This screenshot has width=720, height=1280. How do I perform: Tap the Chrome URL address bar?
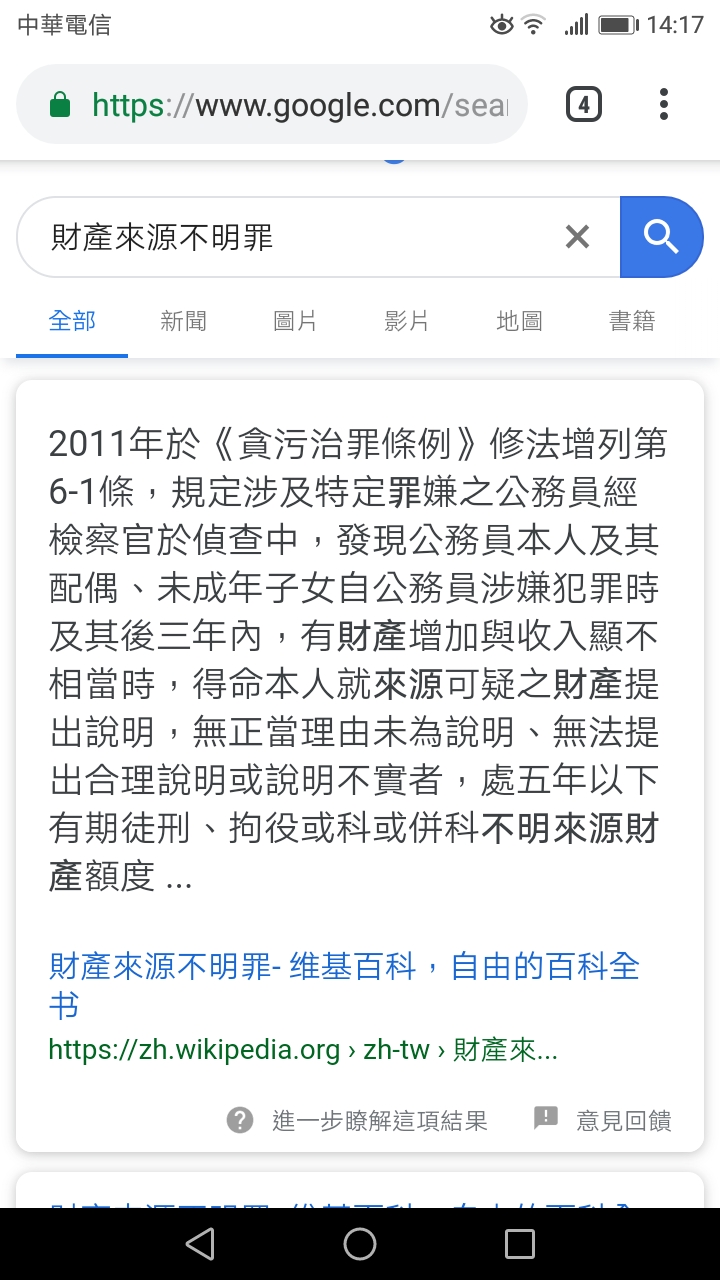[x=272, y=105]
